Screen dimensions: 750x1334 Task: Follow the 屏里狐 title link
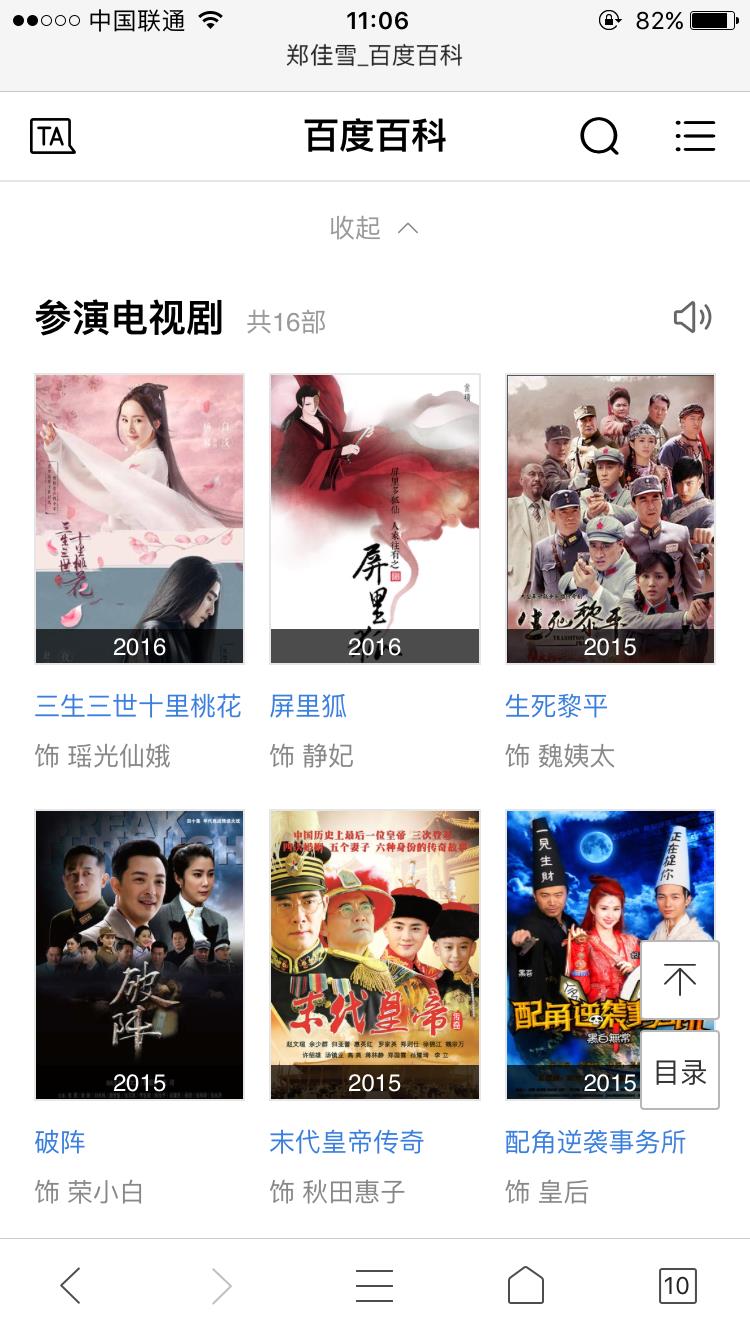(308, 706)
